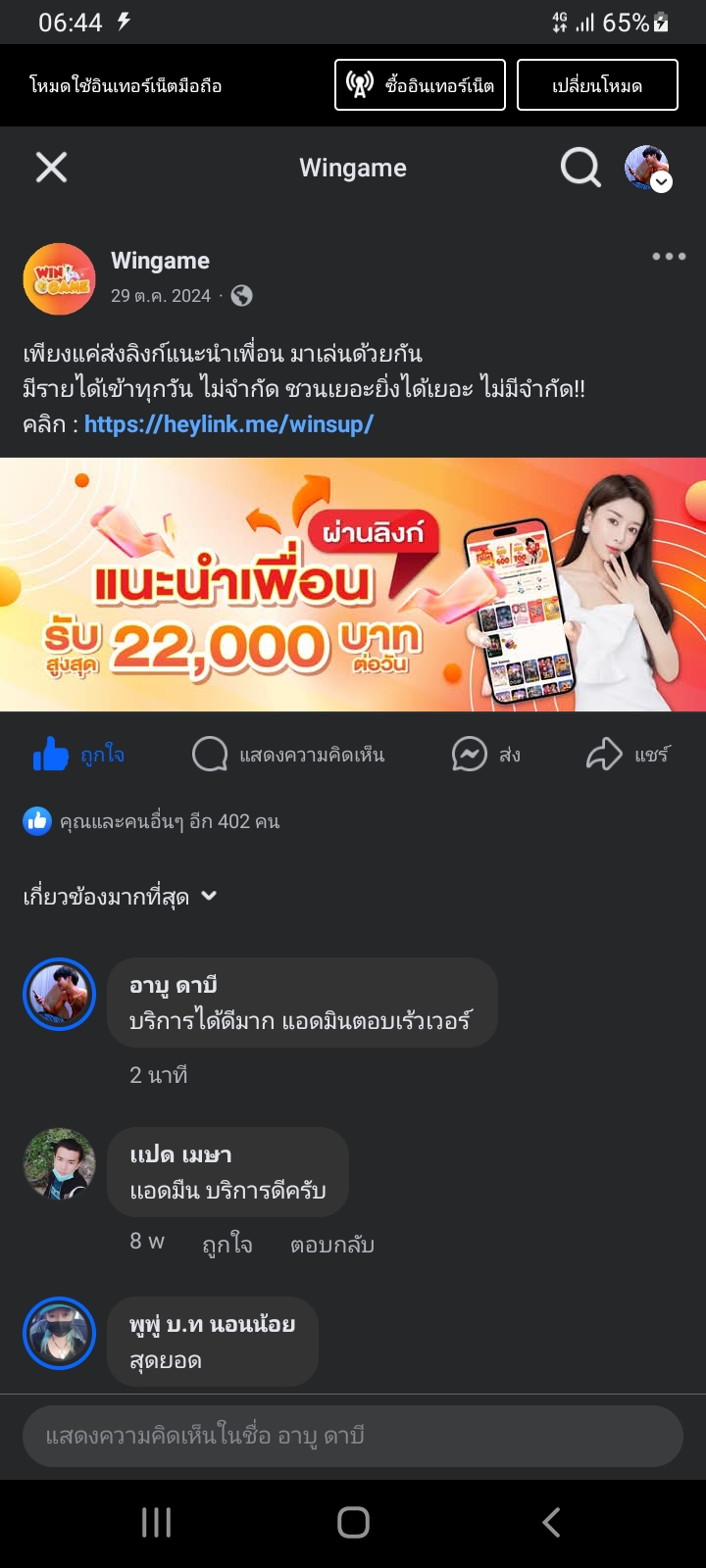Open the profile switcher avatar
This screenshot has height=1568, width=706.
click(647, 168)
